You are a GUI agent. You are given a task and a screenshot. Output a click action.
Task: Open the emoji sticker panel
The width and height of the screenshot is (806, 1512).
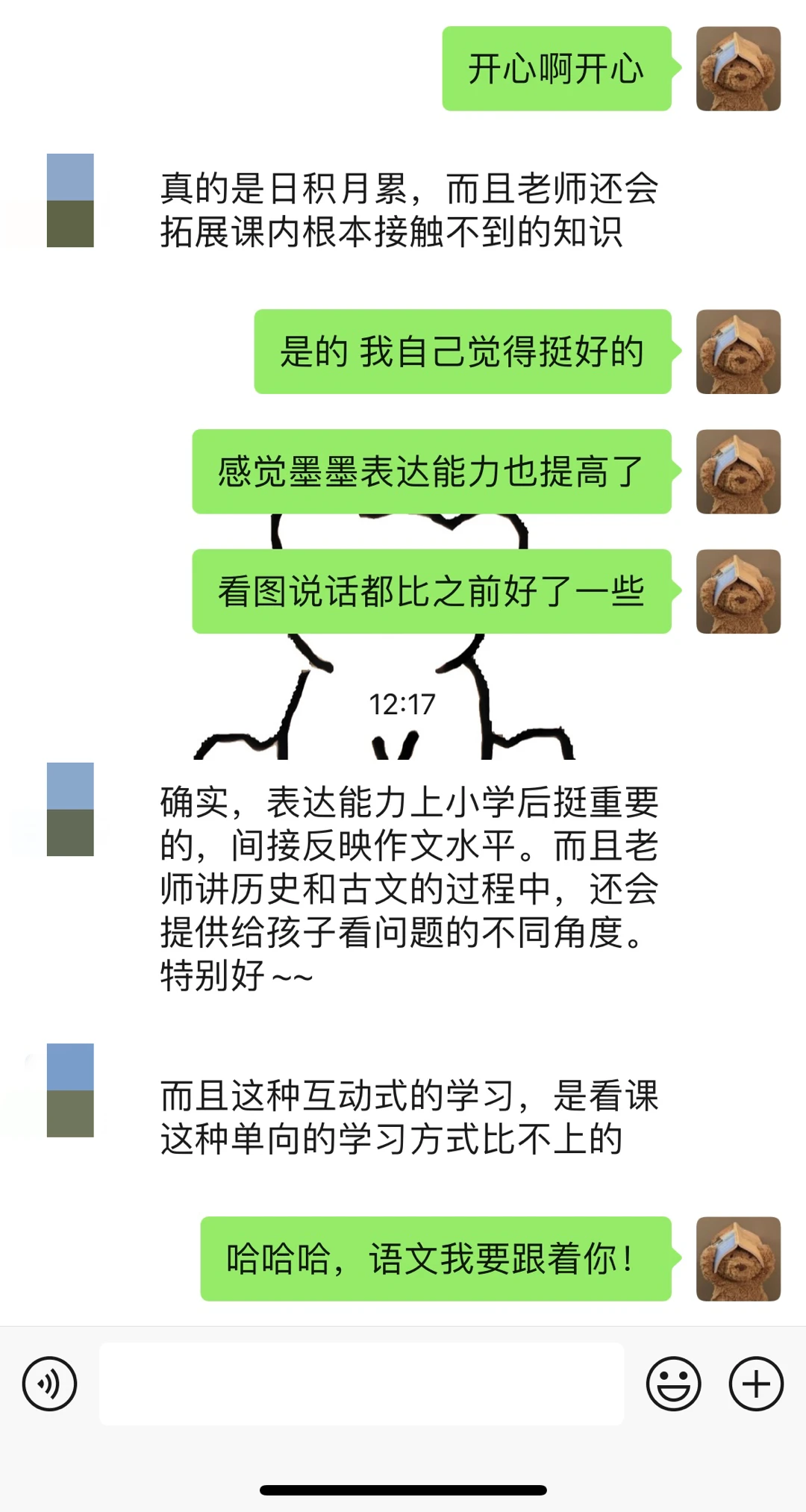tap(673, 1384)
